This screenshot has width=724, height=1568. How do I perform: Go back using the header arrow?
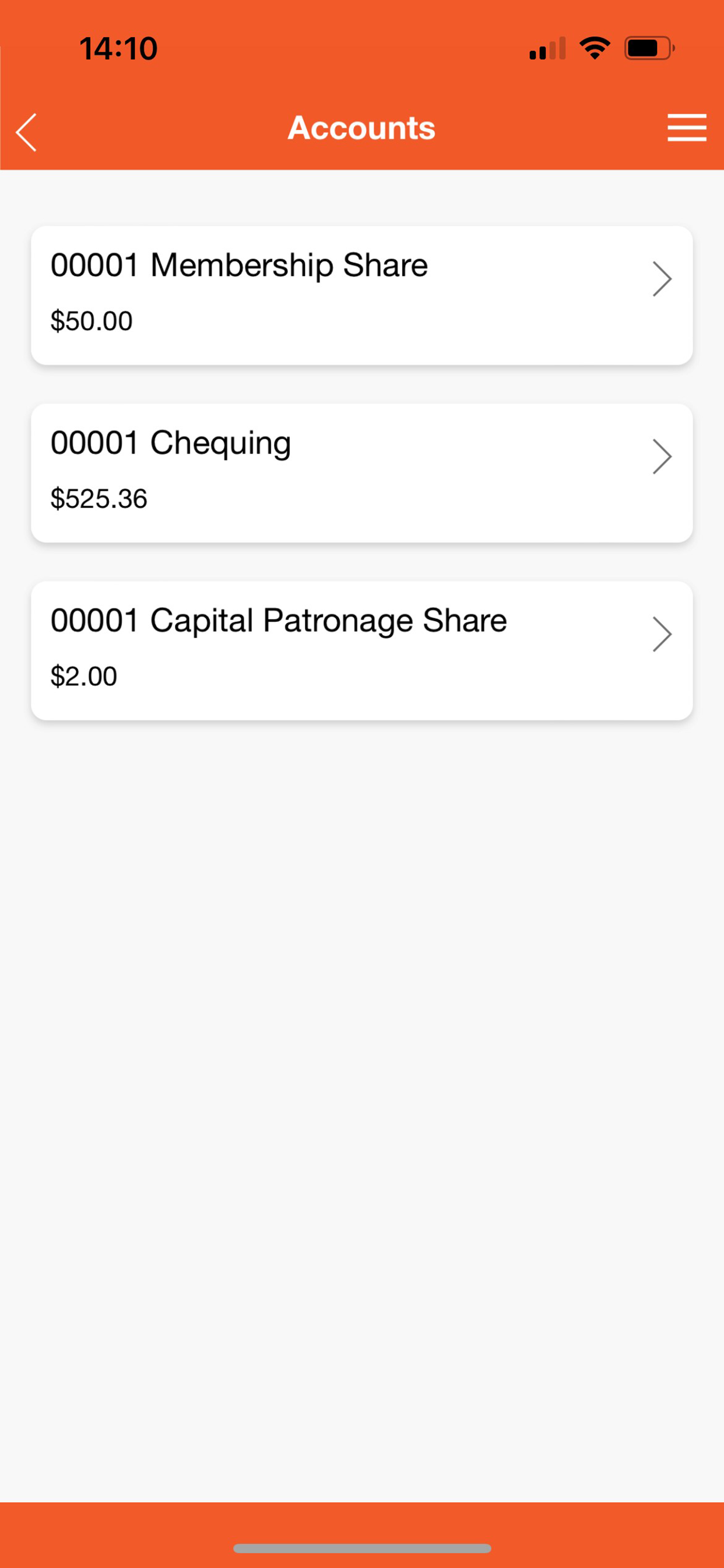coord(26,131)
